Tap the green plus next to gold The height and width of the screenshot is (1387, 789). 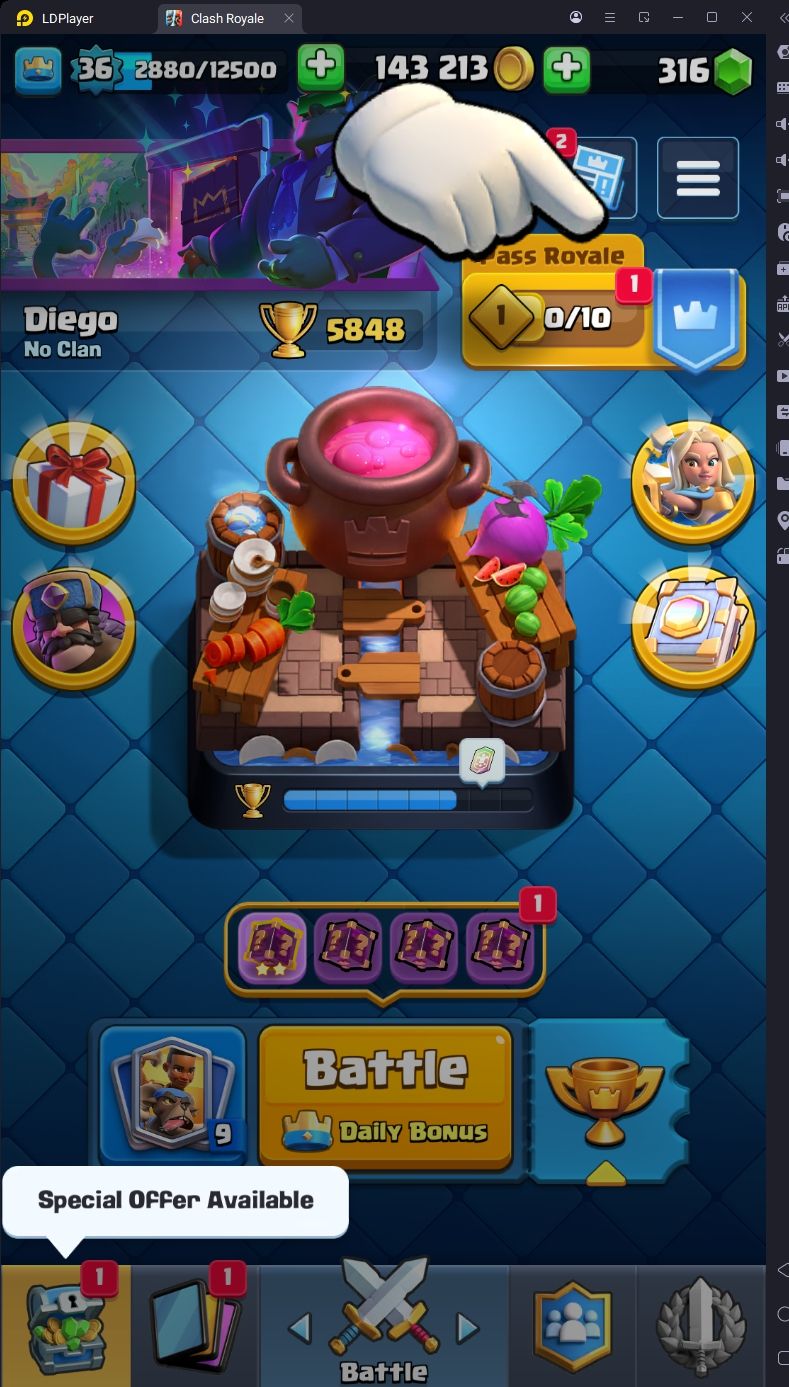[566, 67]
